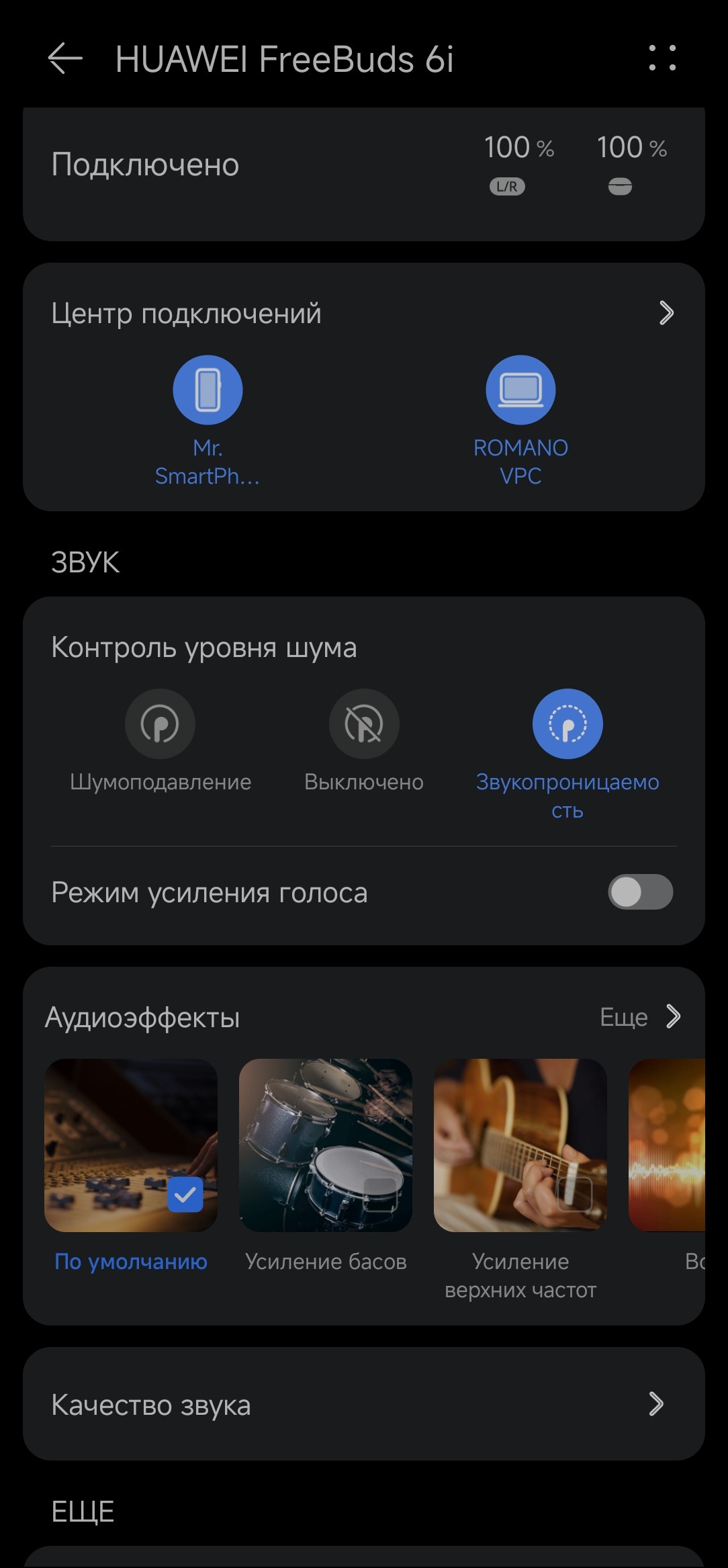
Task: Open the four-dot overflow menu
Action: coord(662,58)
